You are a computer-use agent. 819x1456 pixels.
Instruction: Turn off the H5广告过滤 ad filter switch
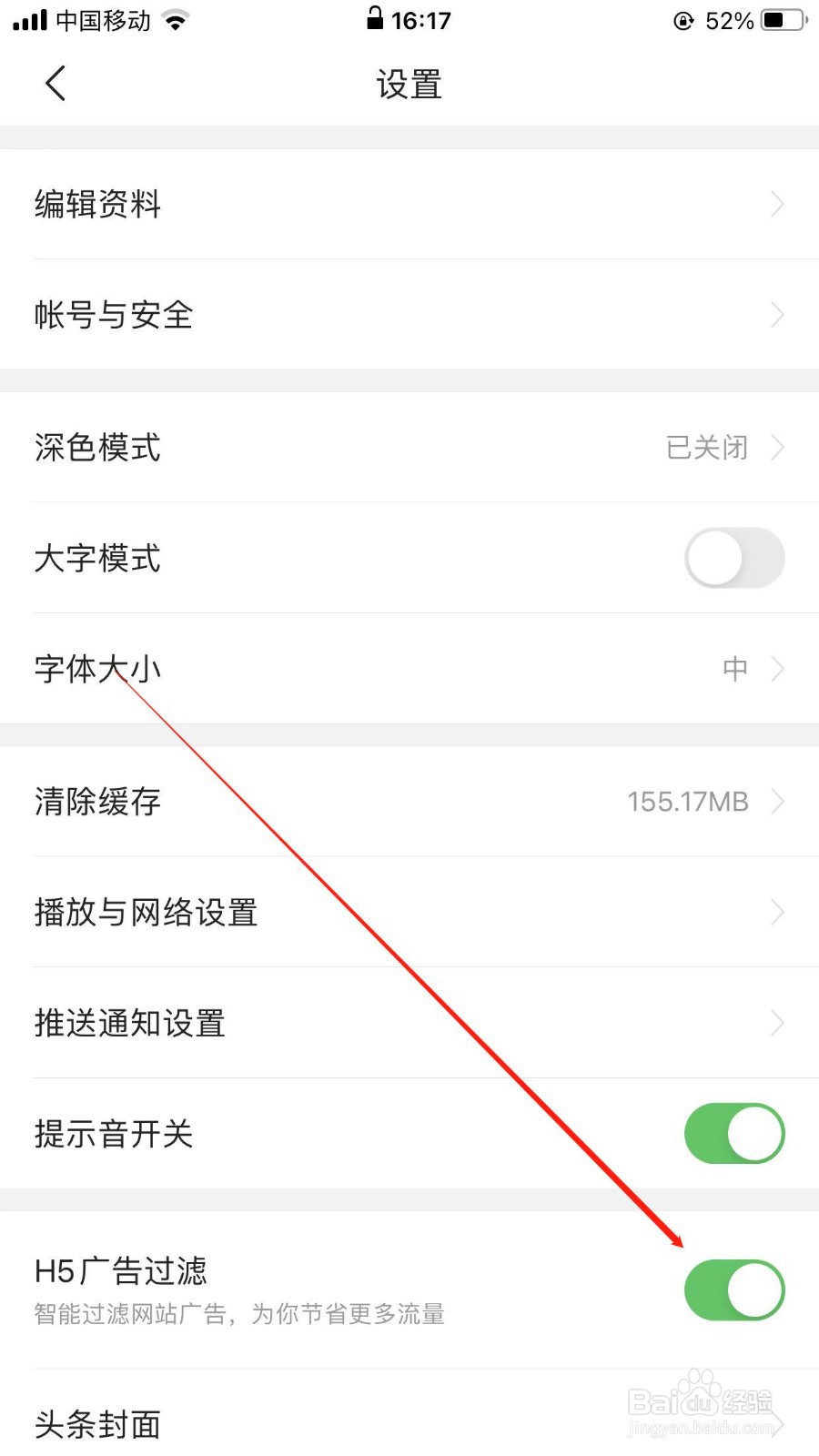point(734,1289)
